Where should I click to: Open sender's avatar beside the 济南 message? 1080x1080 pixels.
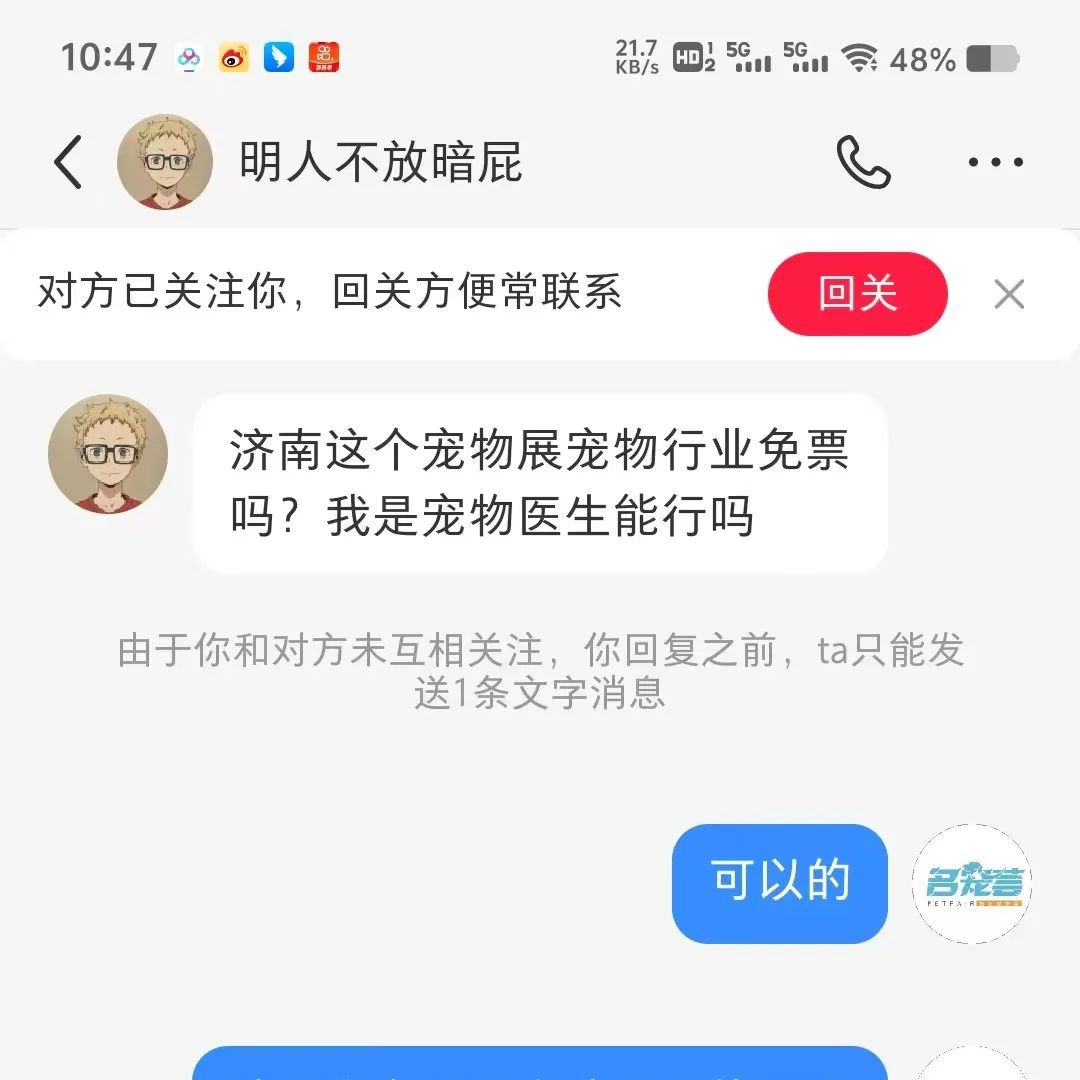(x=108, y=454)
